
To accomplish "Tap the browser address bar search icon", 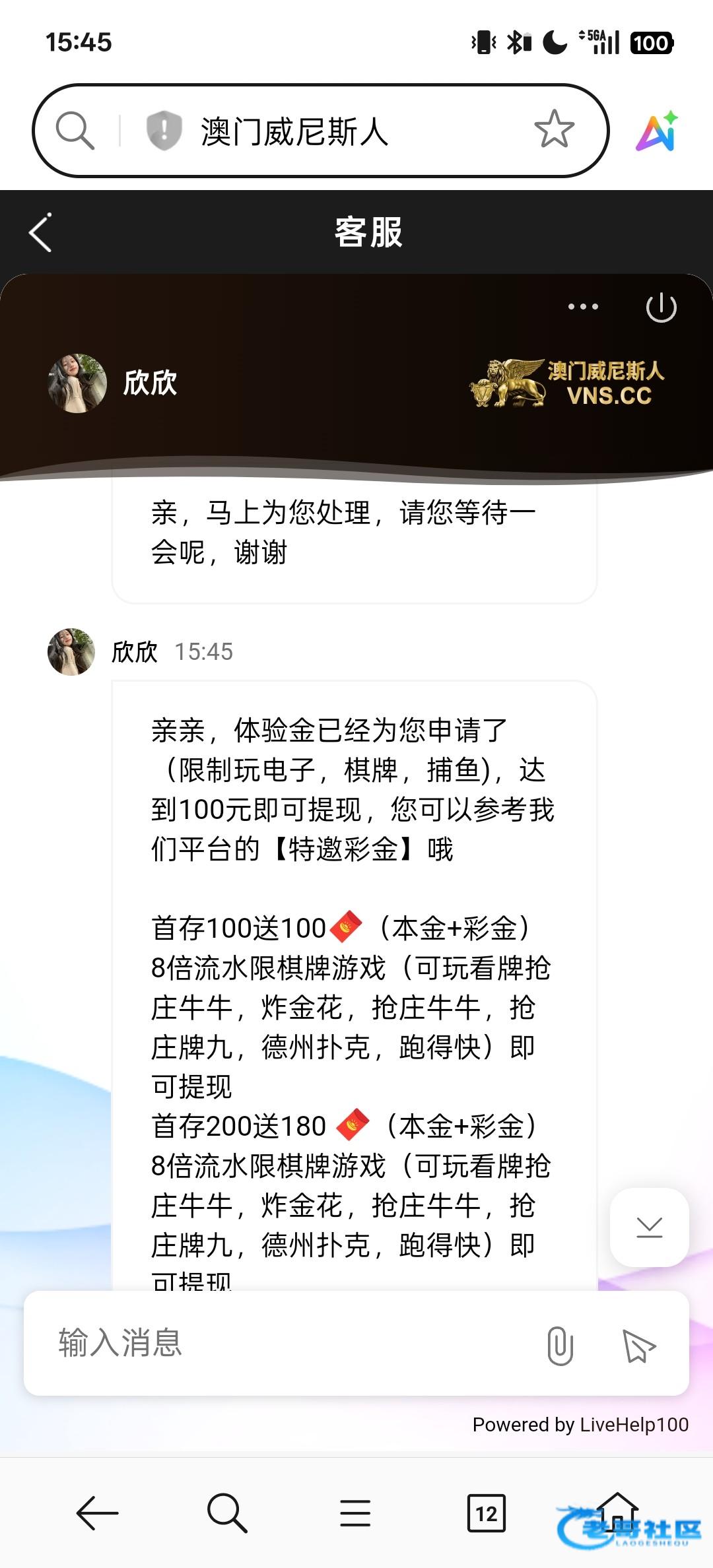I will click(x=75, y=130).
